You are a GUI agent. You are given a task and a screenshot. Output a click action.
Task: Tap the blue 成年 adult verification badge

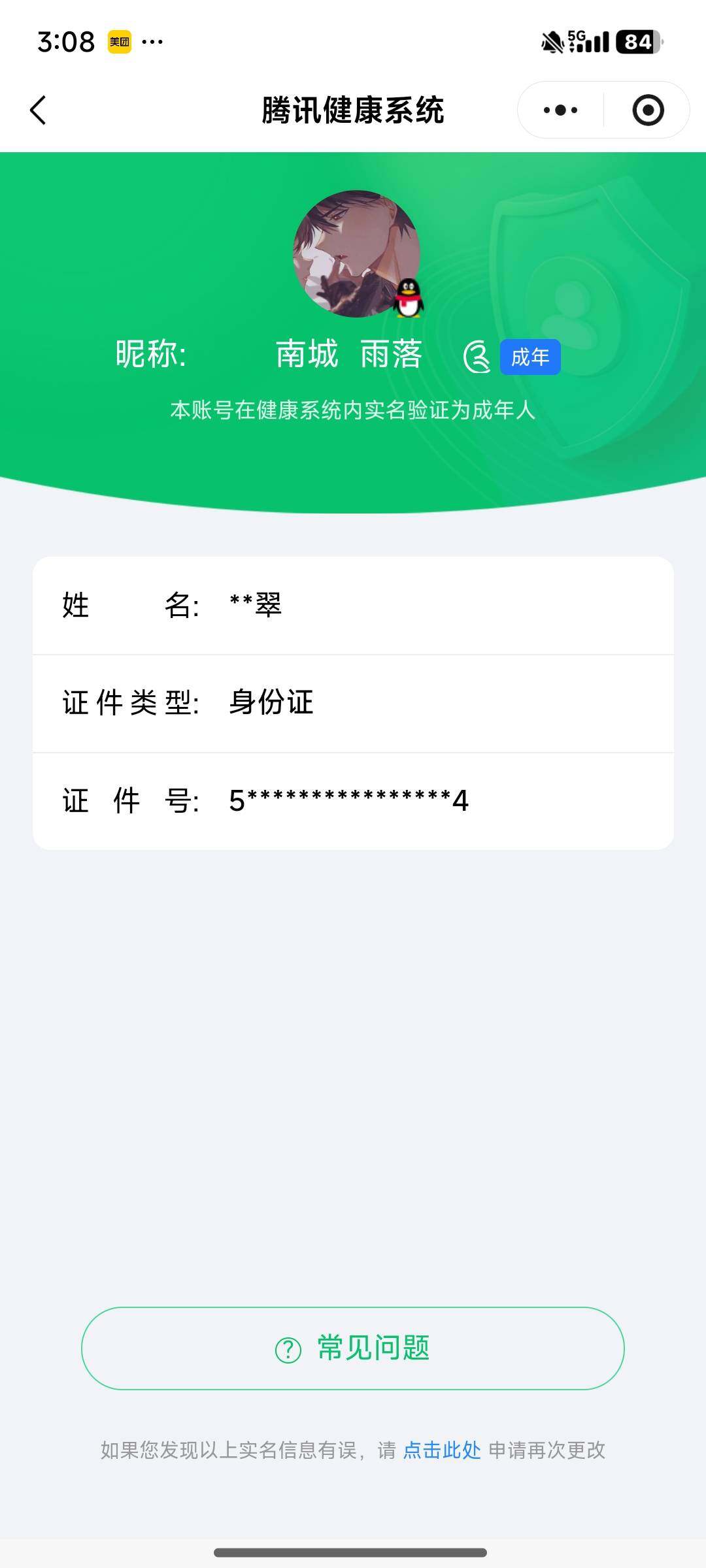(531, 356)
